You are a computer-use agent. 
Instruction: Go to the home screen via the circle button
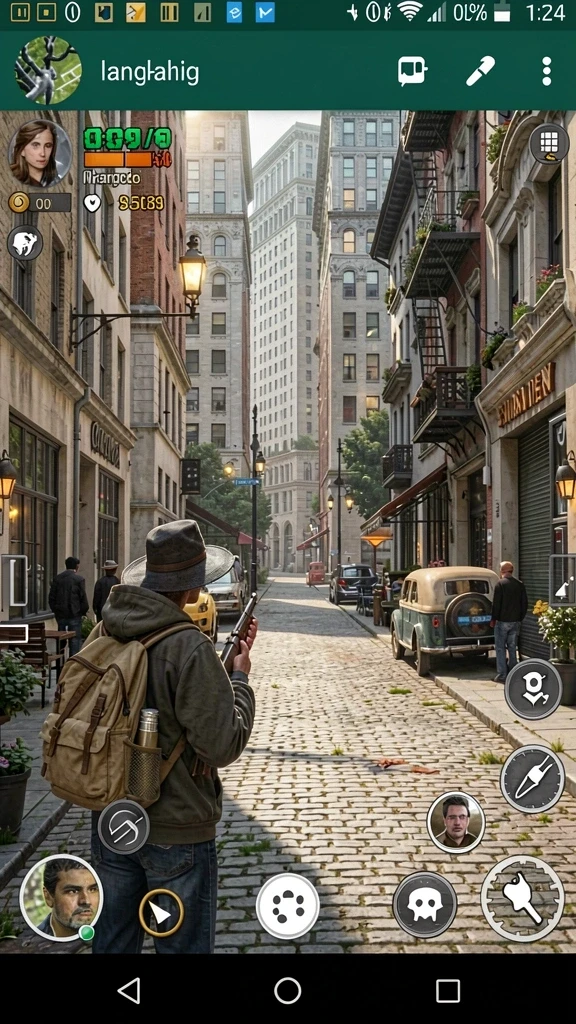(287, 990)
